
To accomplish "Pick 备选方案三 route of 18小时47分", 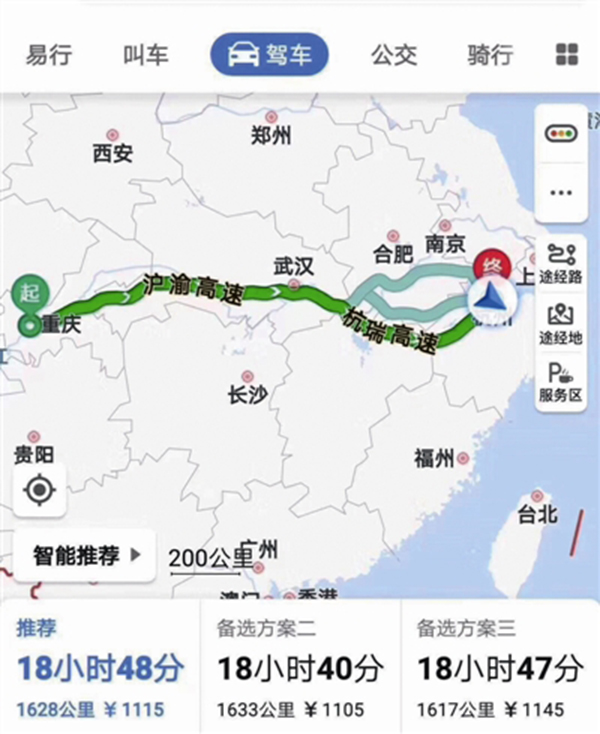I will (500, 667).
